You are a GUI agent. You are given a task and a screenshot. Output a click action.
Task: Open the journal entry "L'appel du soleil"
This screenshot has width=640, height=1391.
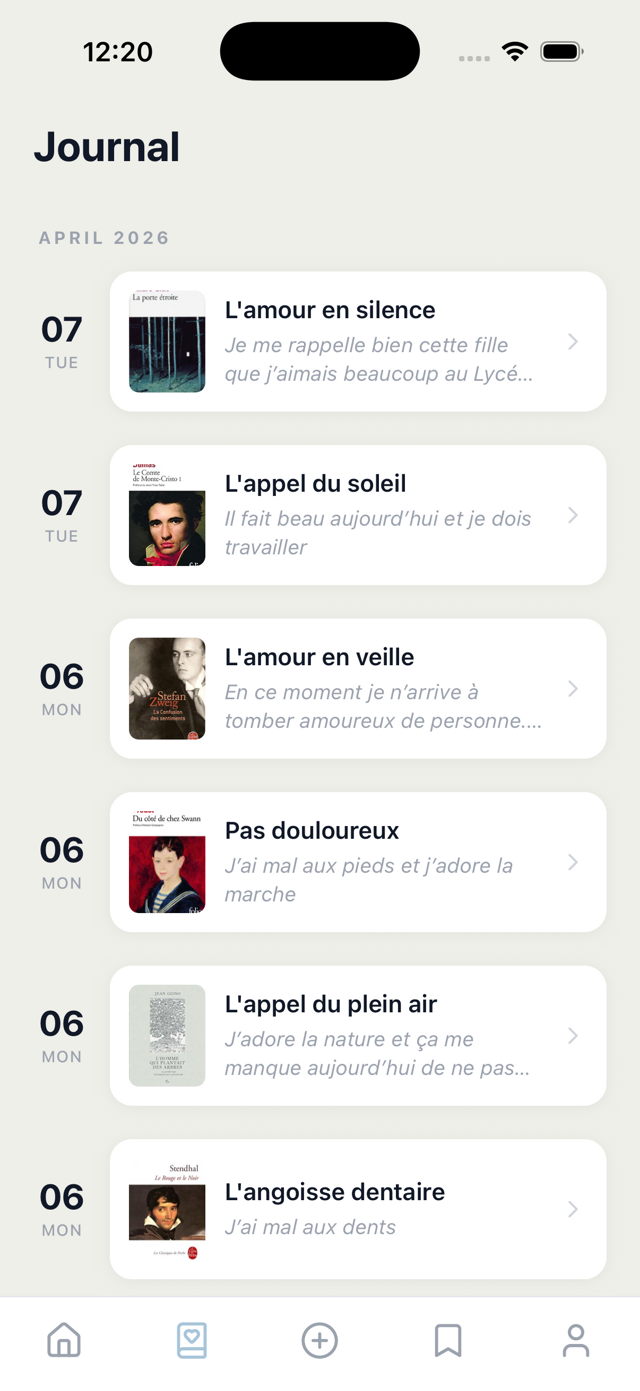(357, 515)
